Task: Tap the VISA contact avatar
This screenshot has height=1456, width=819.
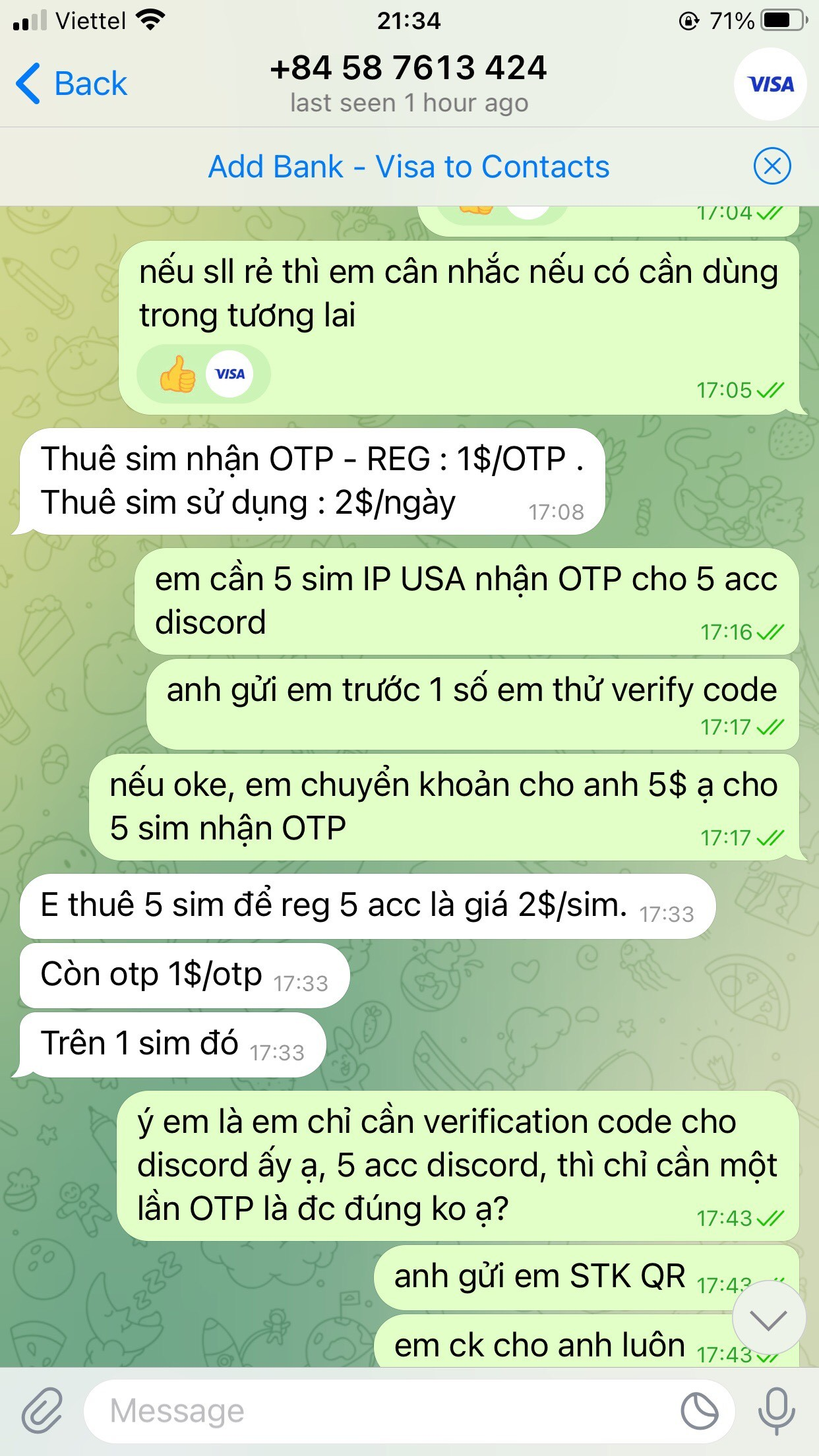Action: 771,84
